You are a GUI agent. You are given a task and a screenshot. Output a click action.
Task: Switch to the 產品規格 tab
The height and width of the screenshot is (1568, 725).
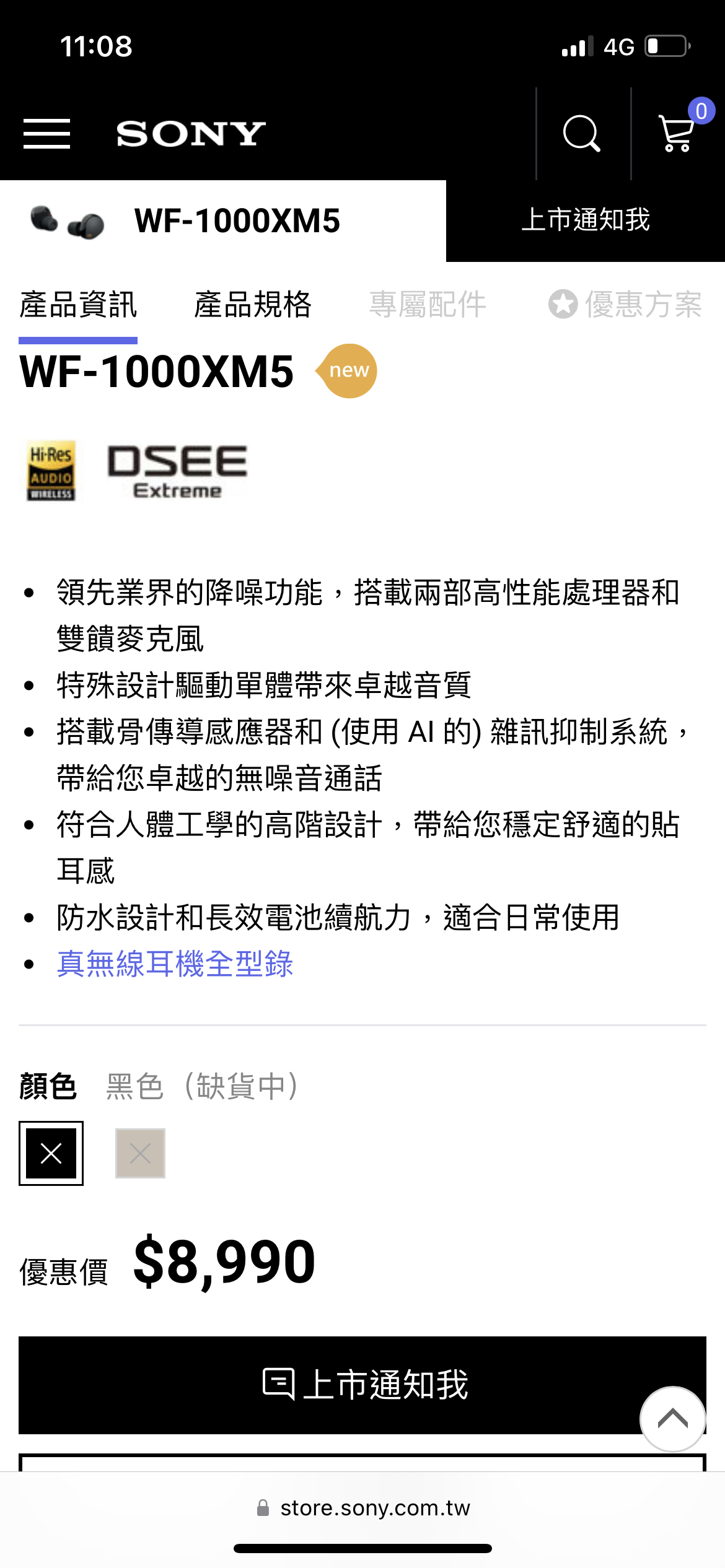pos(253,305)
